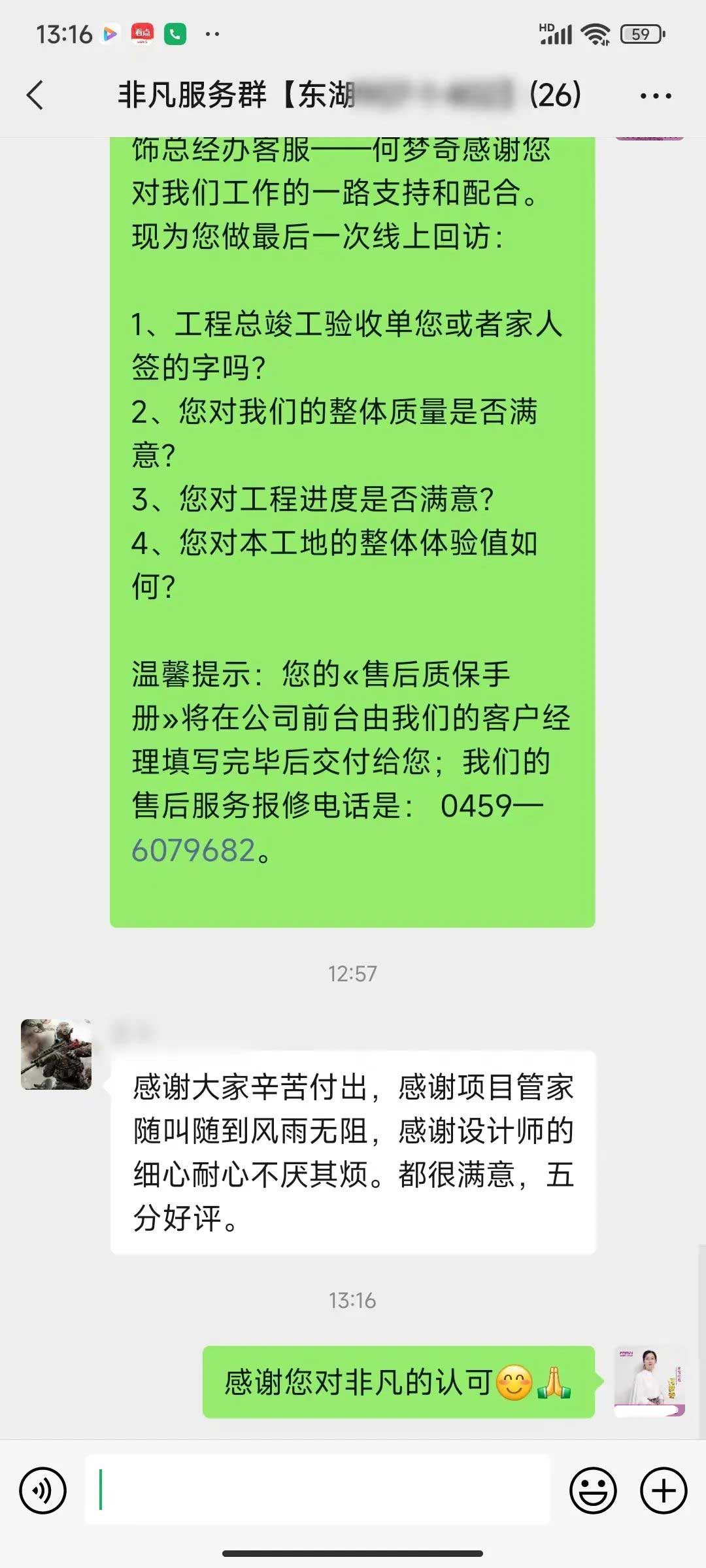
Task: Tap the phone number link 6079682
Action: click(193, 850)
